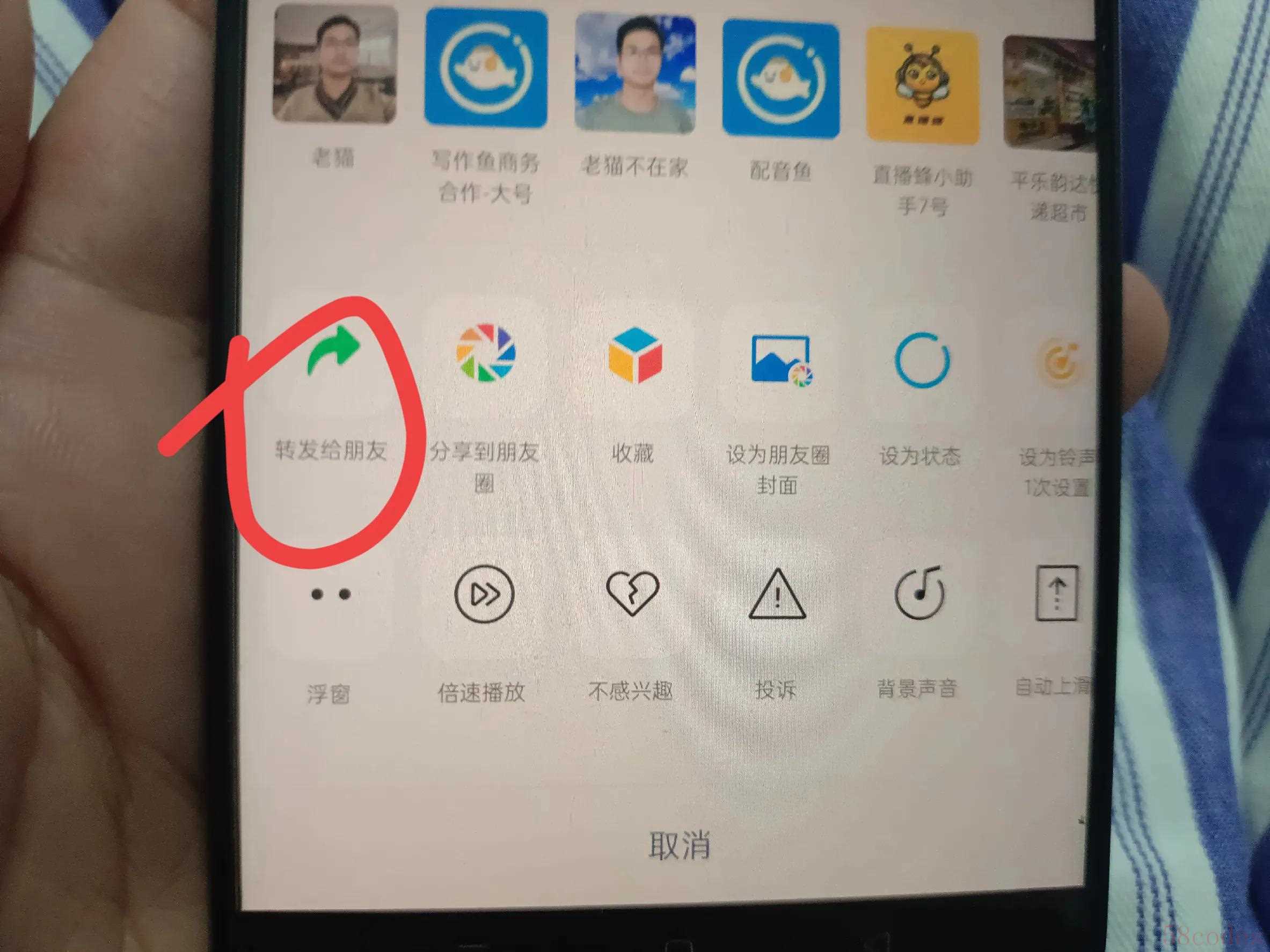Image resolution: width=1270 pixels, height=952 pixels.
Task: Enable 自动上滑 auto scroll
Action: pos(1056,594)
